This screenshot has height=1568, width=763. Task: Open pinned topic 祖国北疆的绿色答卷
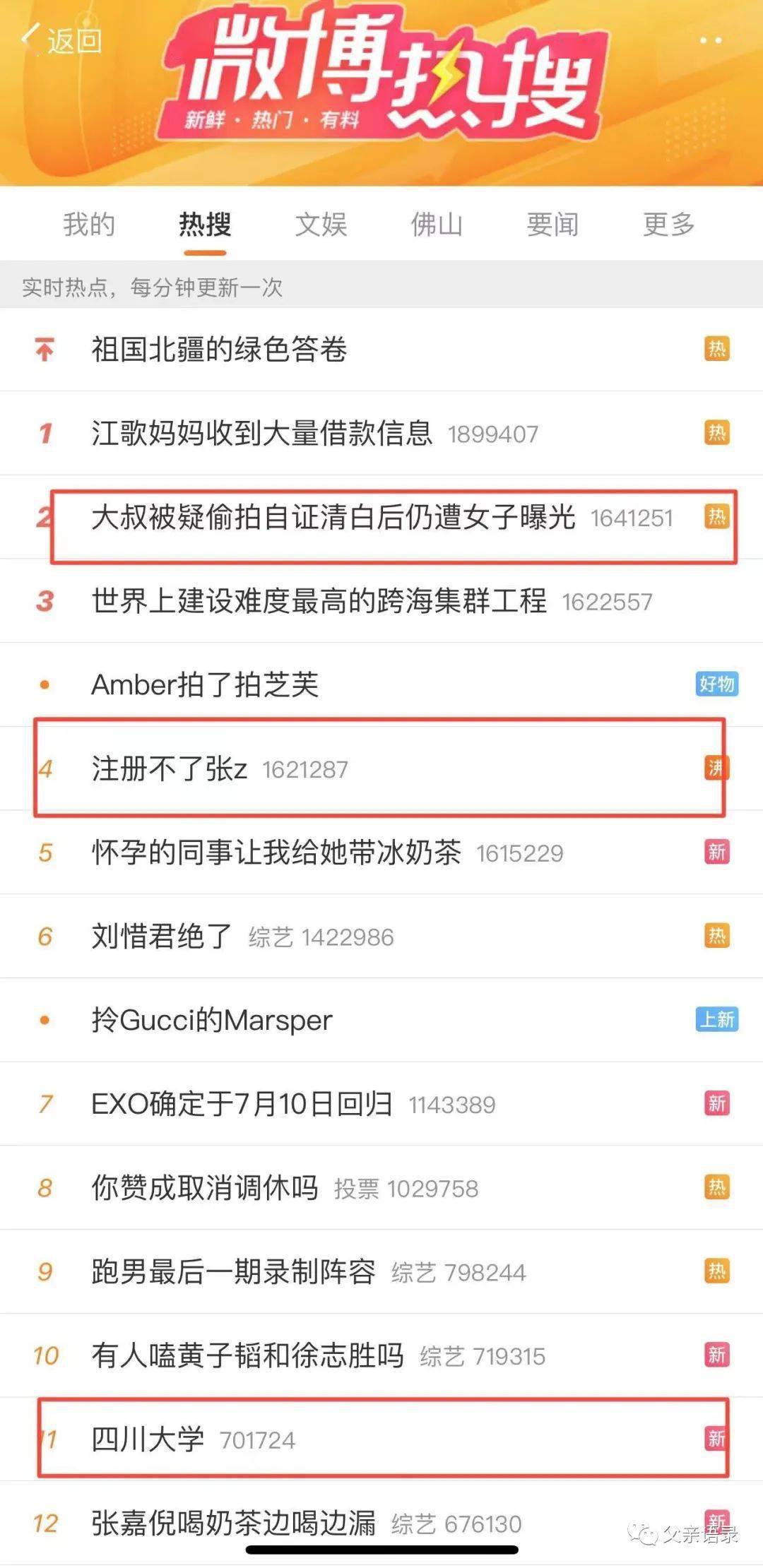[x=219, y=350]
